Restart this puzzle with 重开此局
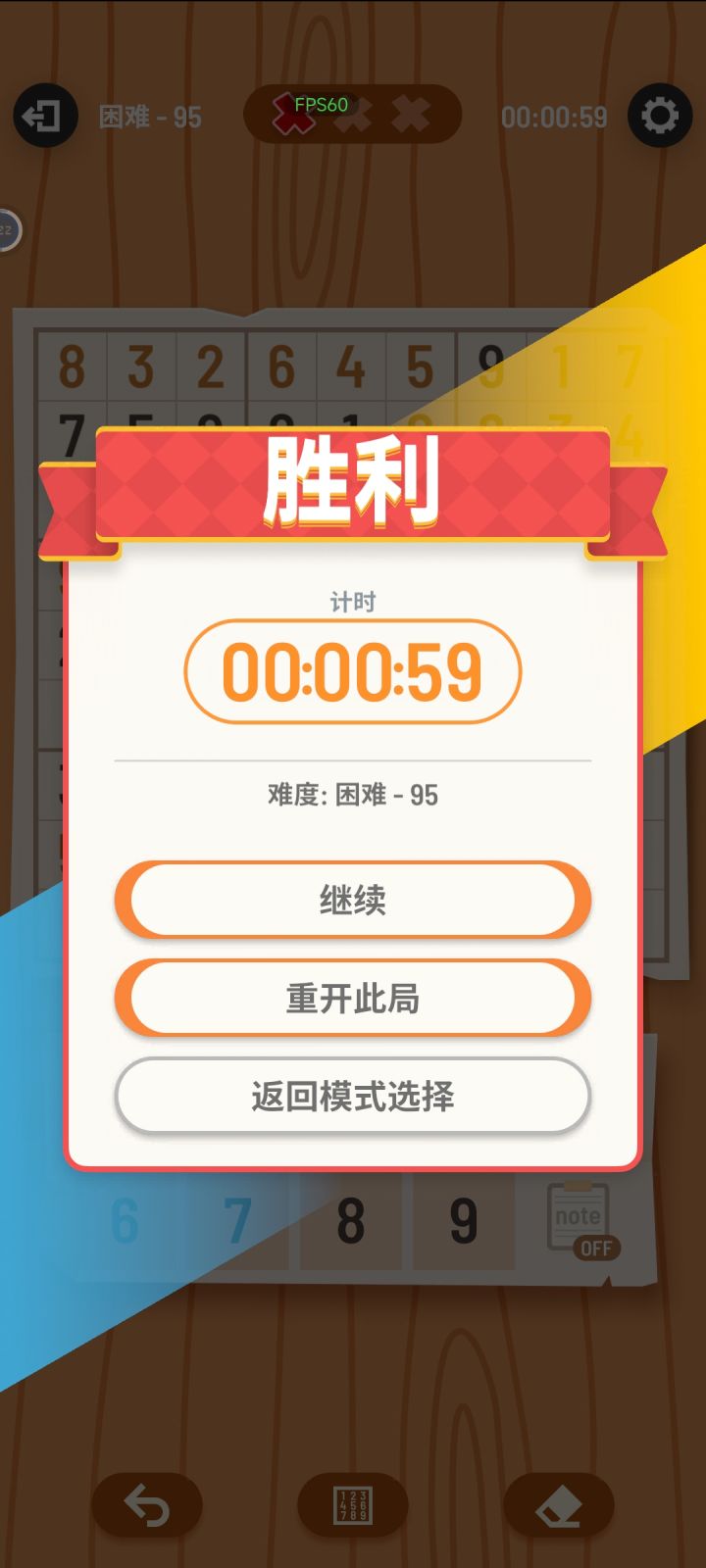Viewport: 706px width, 1568px height. pyautogui.click(x=353, y=998)
